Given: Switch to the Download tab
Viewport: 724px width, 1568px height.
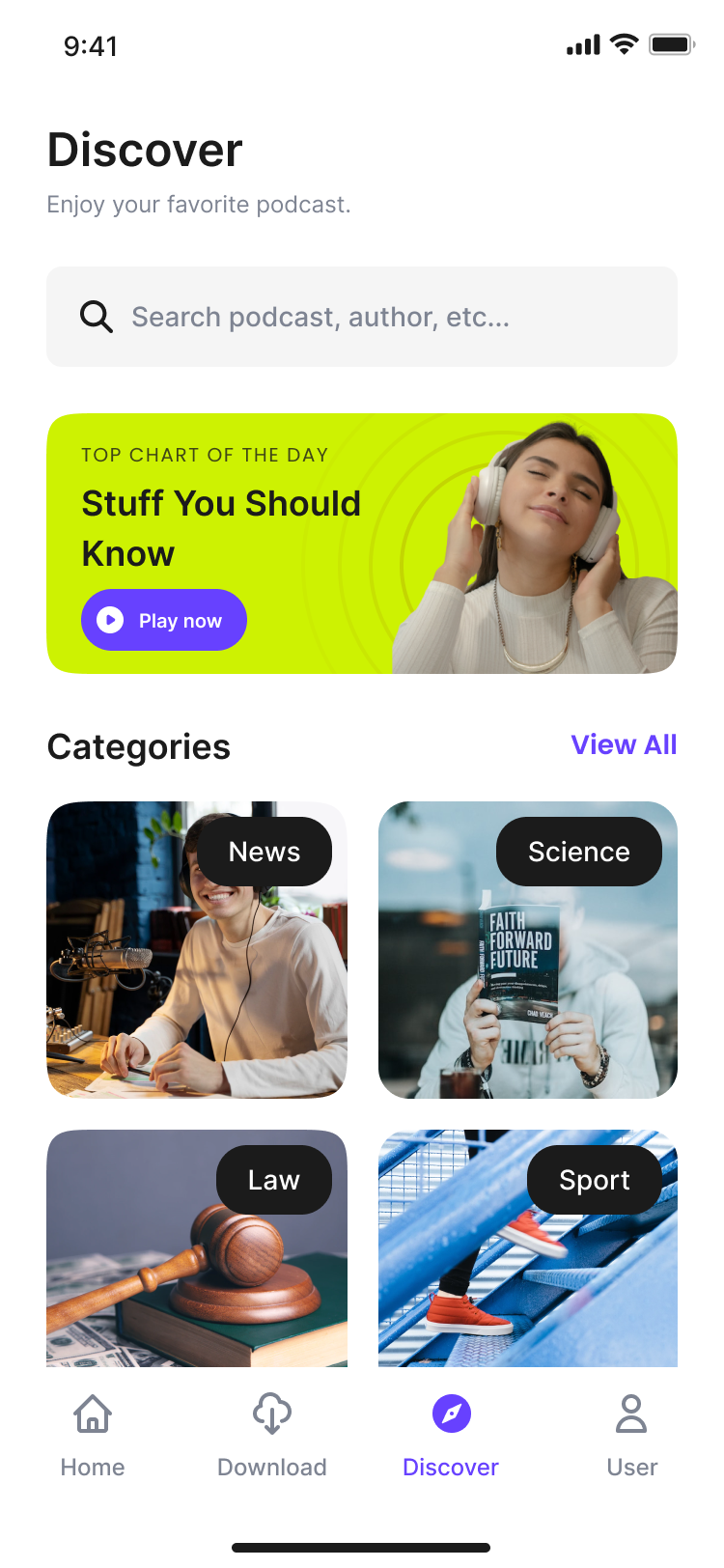Looking at the screenshot, I should click(x=272, y=1436).
